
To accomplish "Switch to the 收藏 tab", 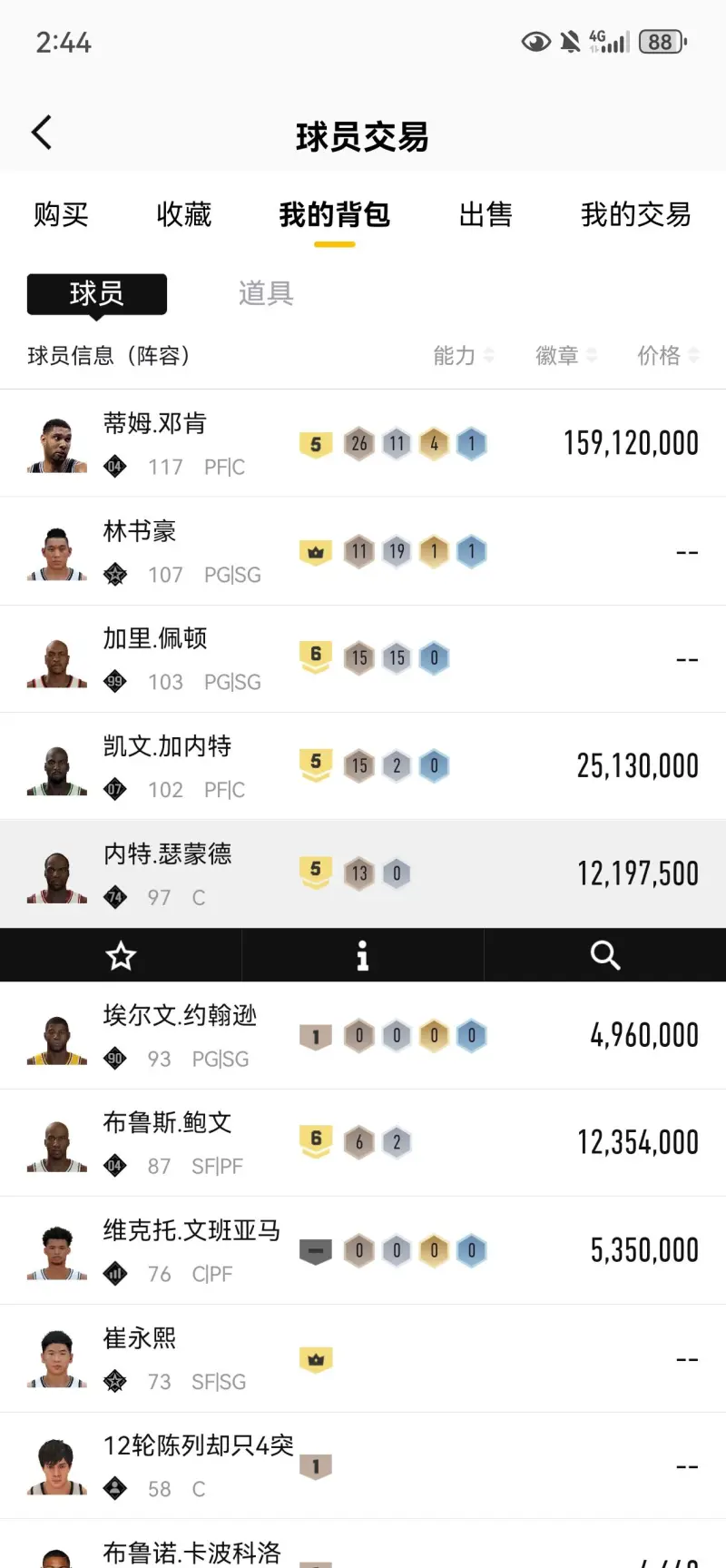I will pos(183,215).
